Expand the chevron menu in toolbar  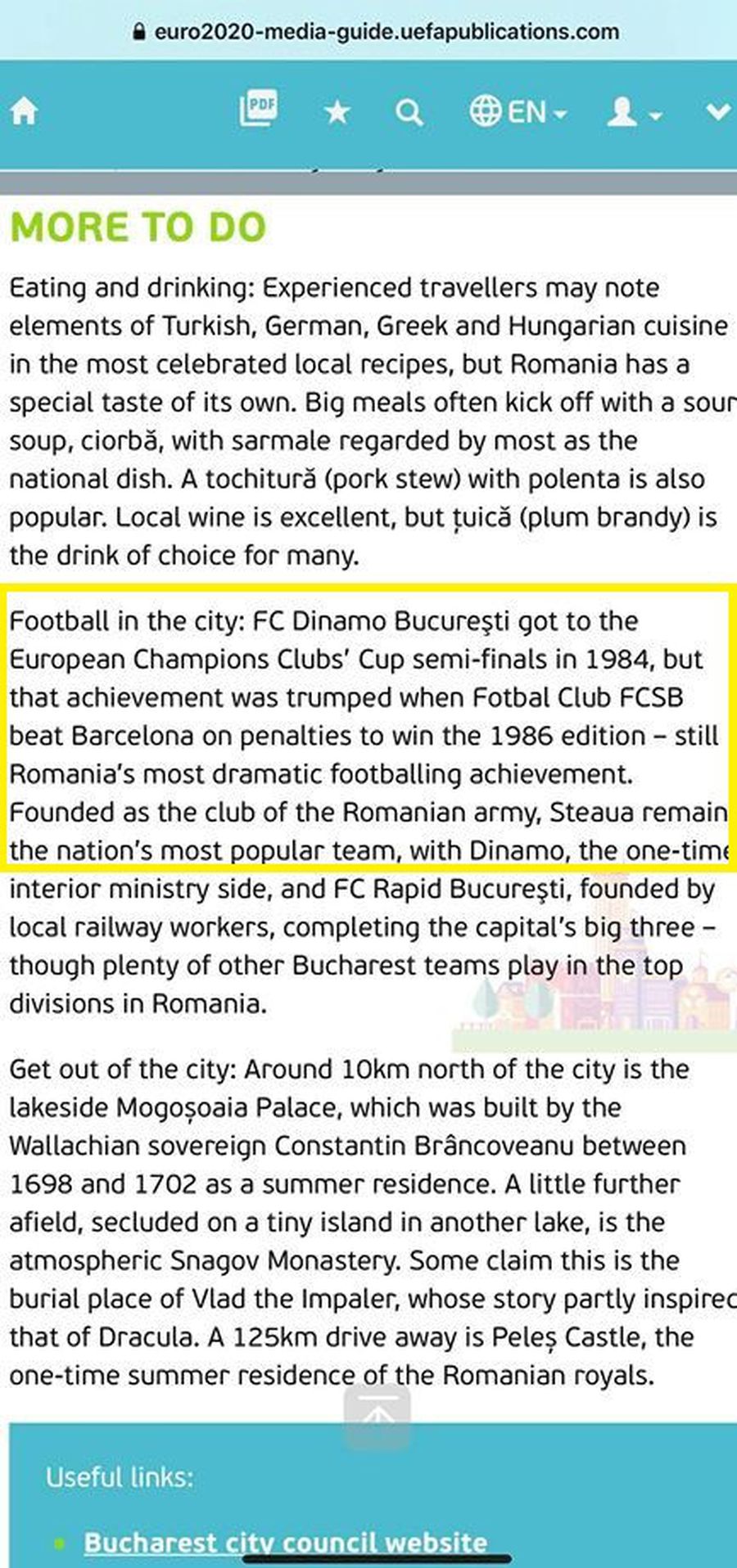tap(718, 111)
